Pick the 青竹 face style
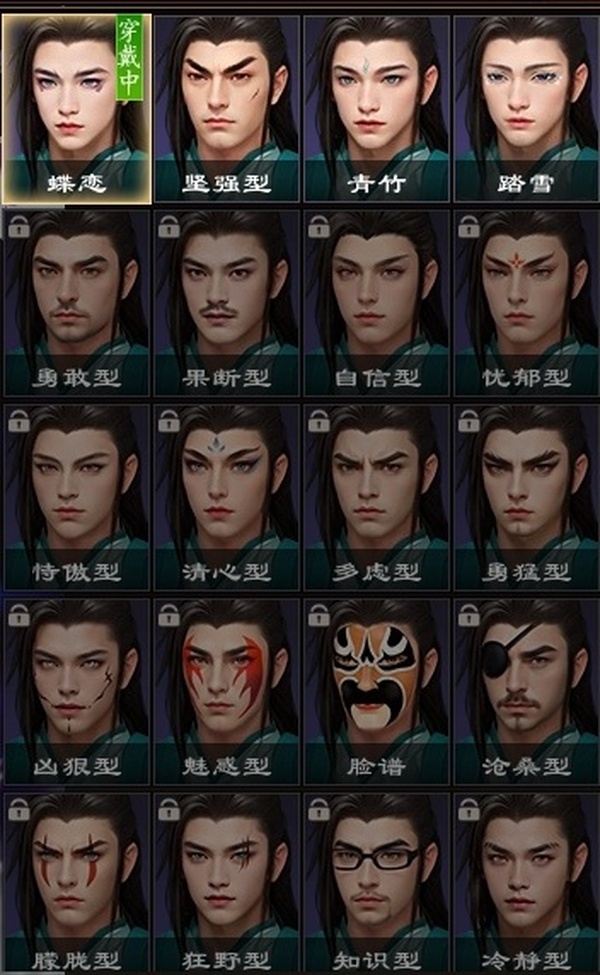The width and height of the screenshot is (600, 975). [x=376, y=107]
